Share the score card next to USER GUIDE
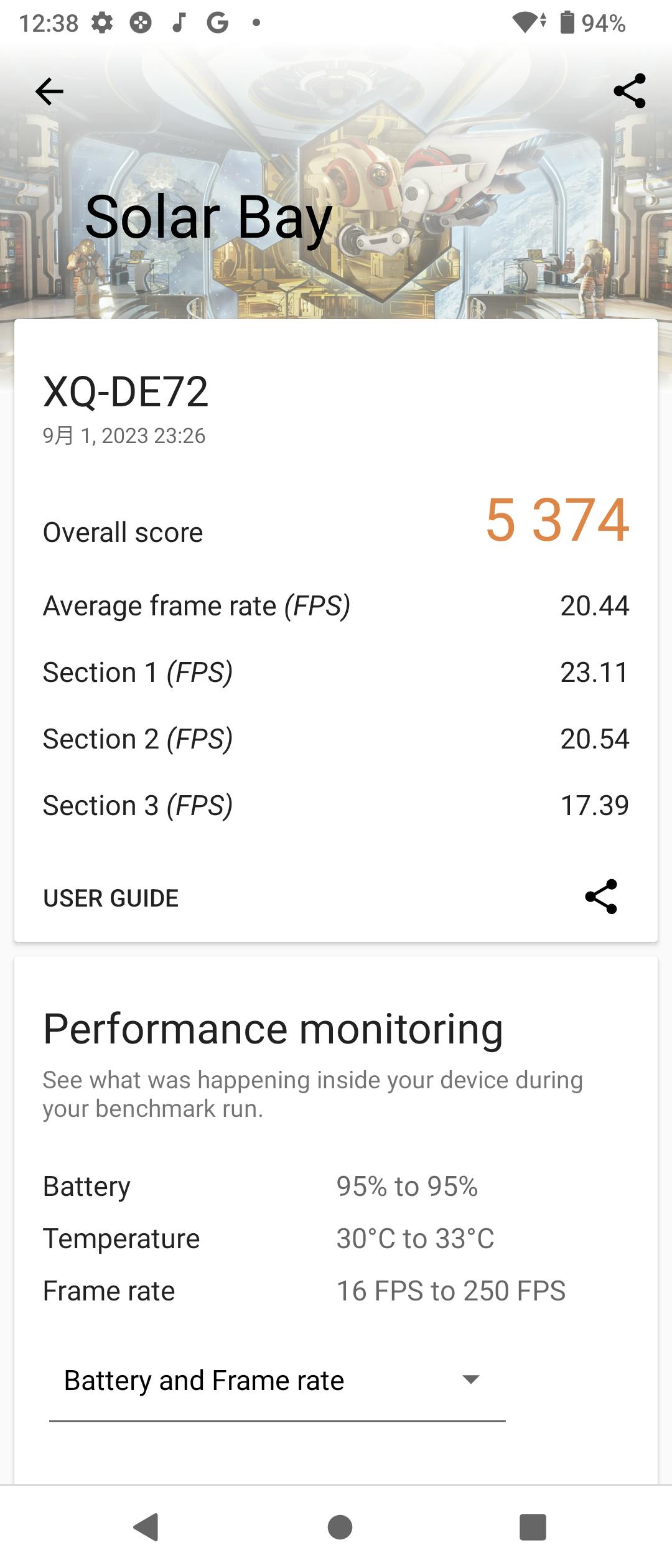 pos(601,897)
